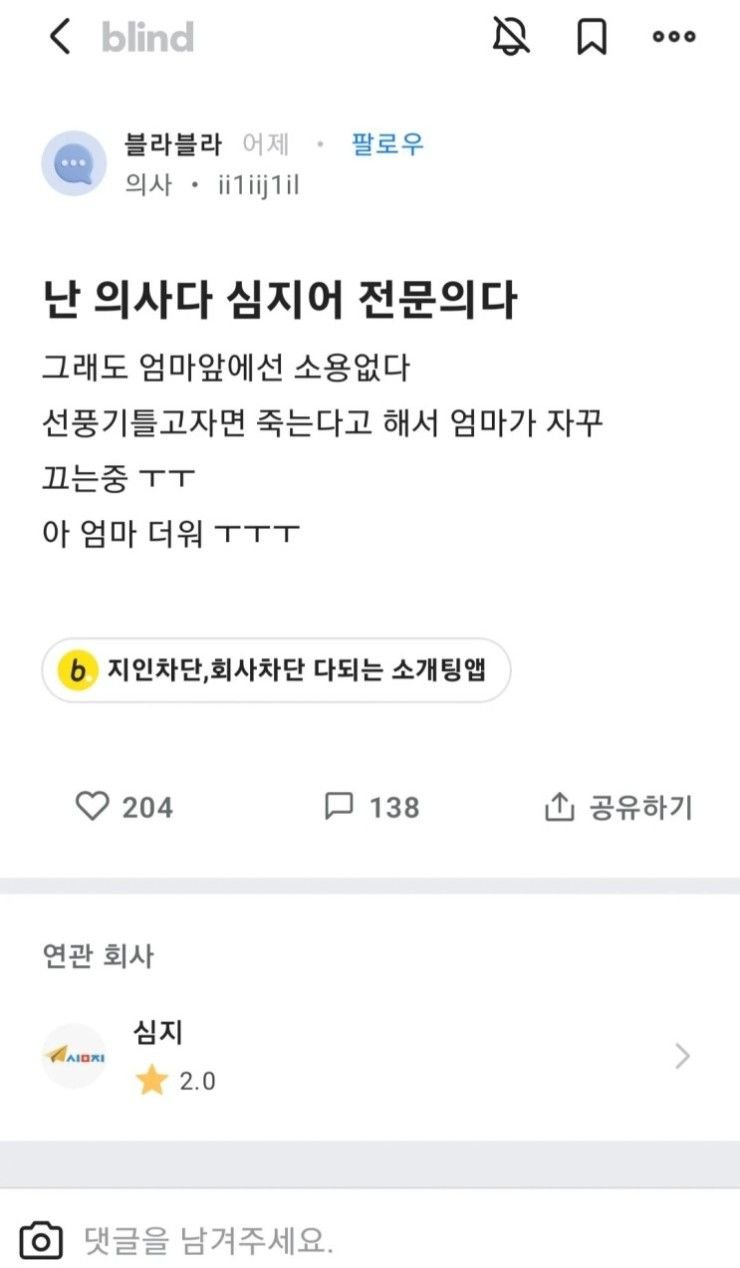Open the 블라블라 author avatar
Viewport: 740px width, 1268px height.
[73, 163]
